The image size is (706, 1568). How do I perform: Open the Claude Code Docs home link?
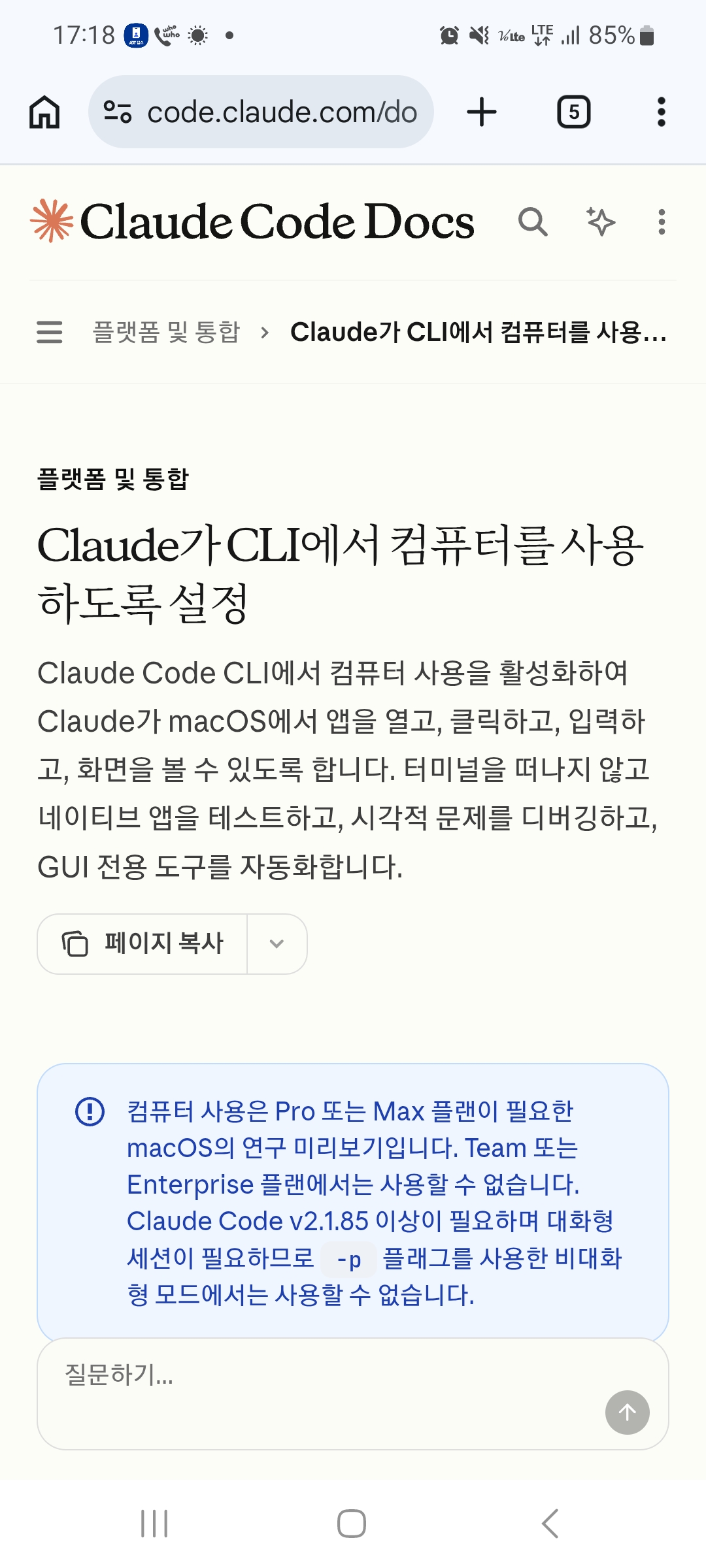coord(252,221)
